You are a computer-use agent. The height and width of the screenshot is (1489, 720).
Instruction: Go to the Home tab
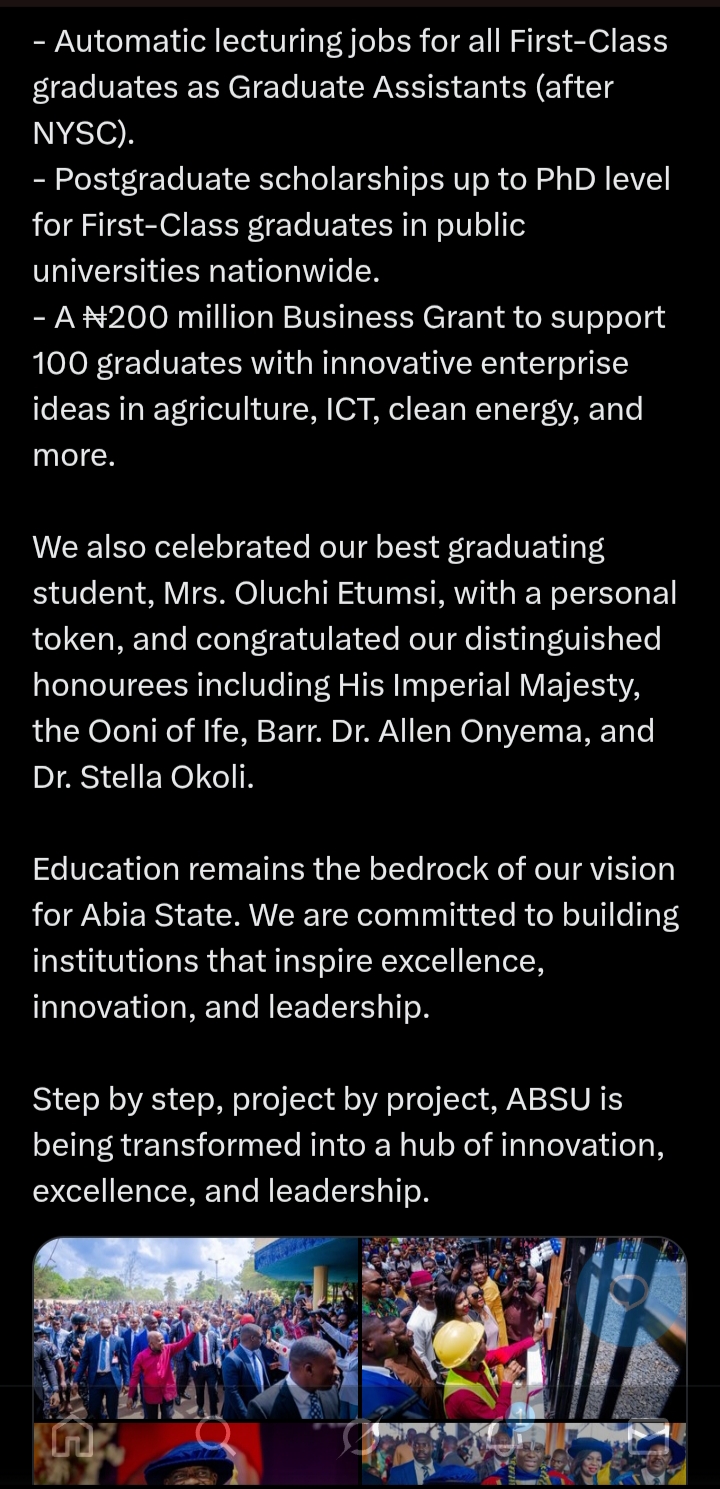(x=72, y=1438)
